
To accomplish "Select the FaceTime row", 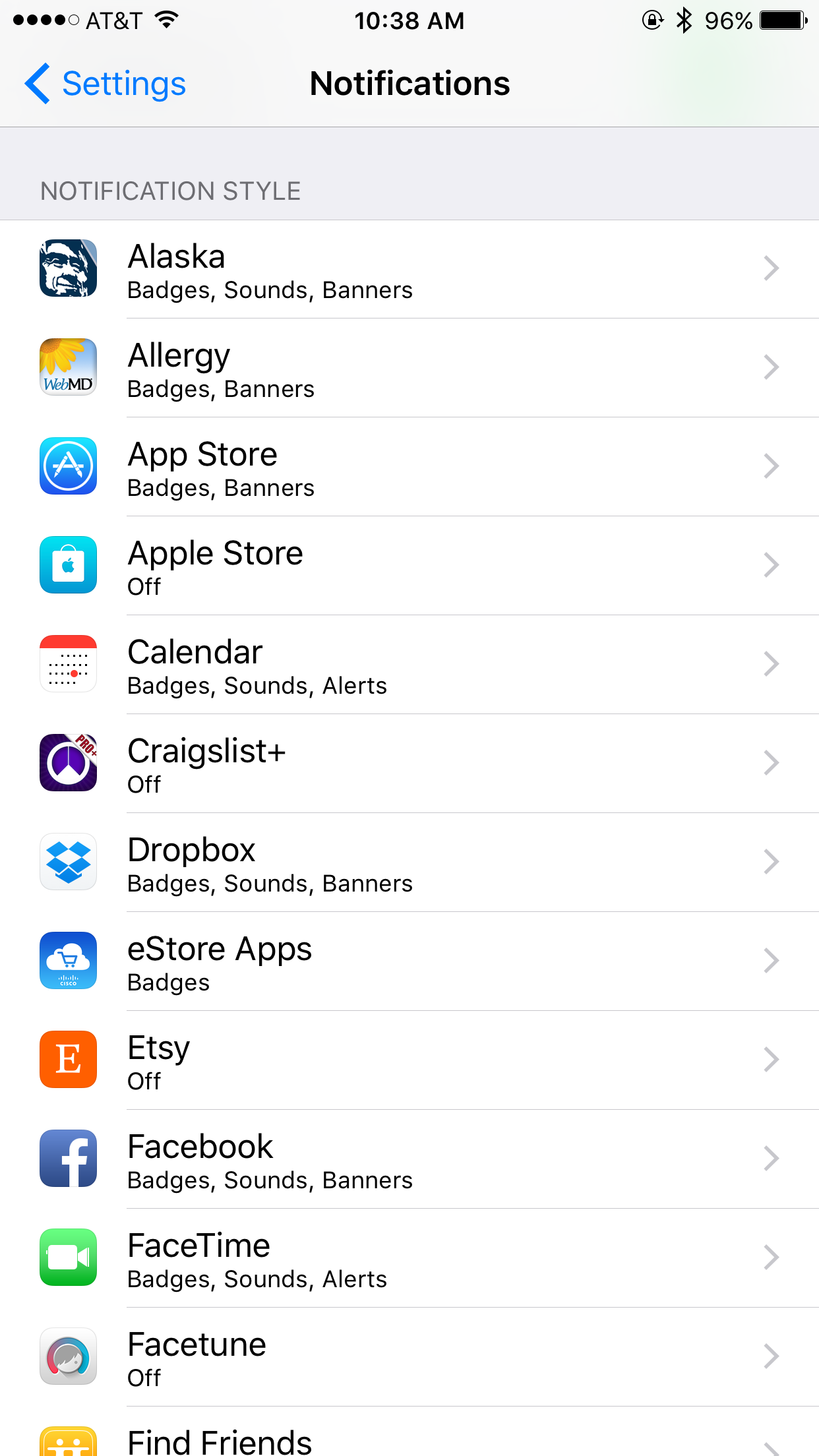I will [409, 1258].
